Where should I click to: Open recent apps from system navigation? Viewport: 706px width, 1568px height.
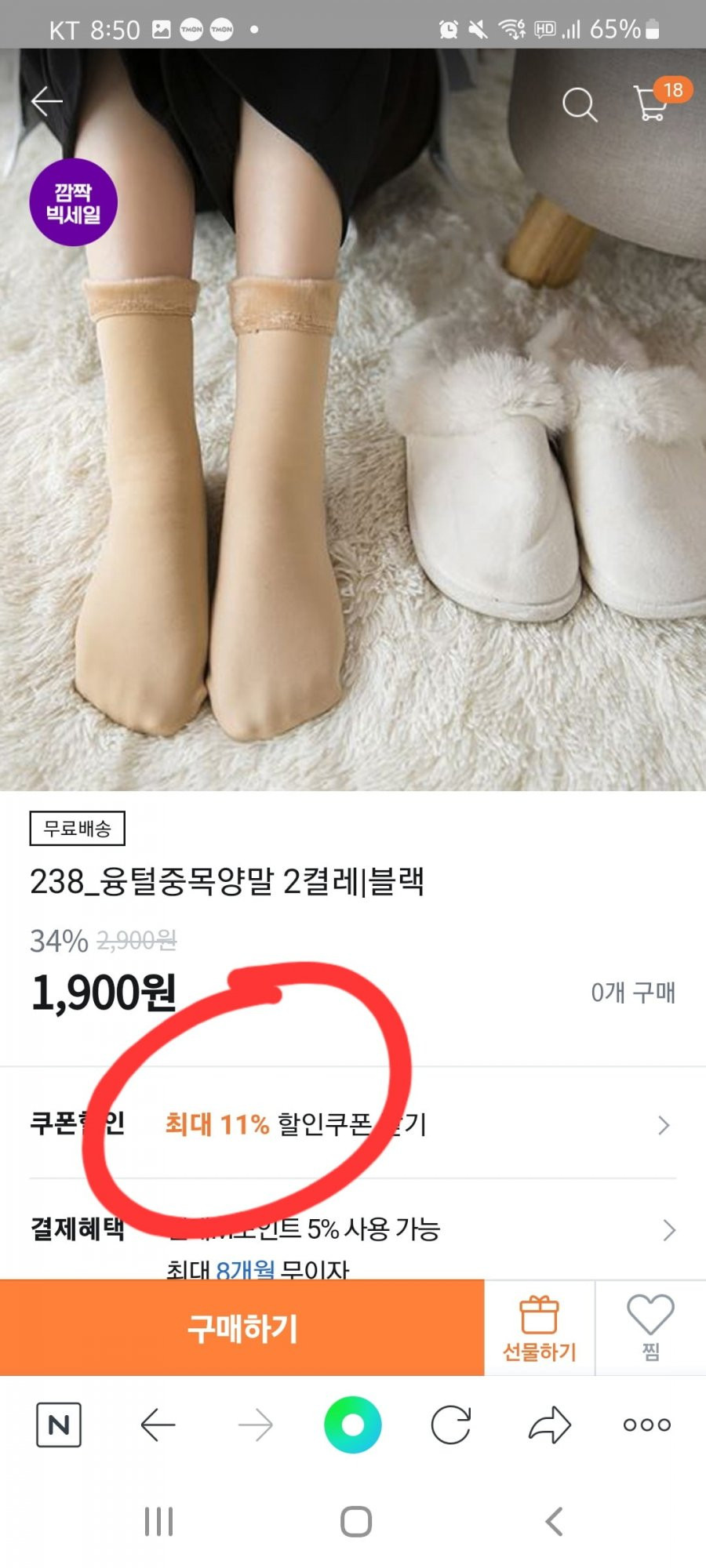pyautogui.click(x=158, y=1522)
